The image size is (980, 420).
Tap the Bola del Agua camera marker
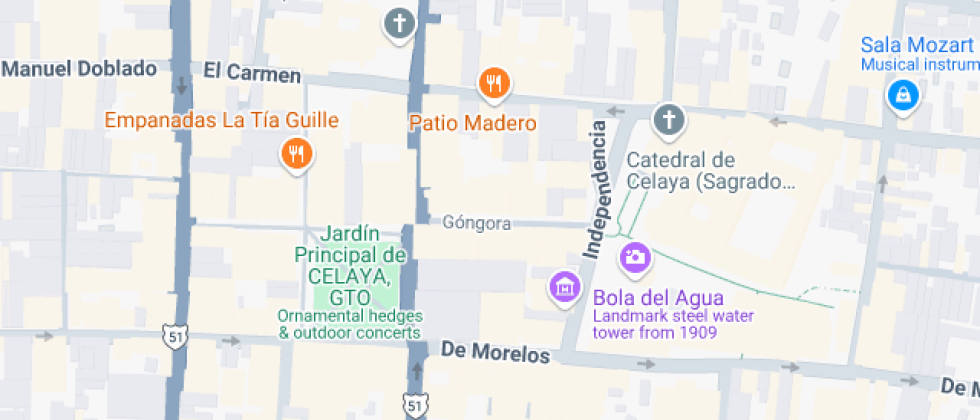point(634,258)
